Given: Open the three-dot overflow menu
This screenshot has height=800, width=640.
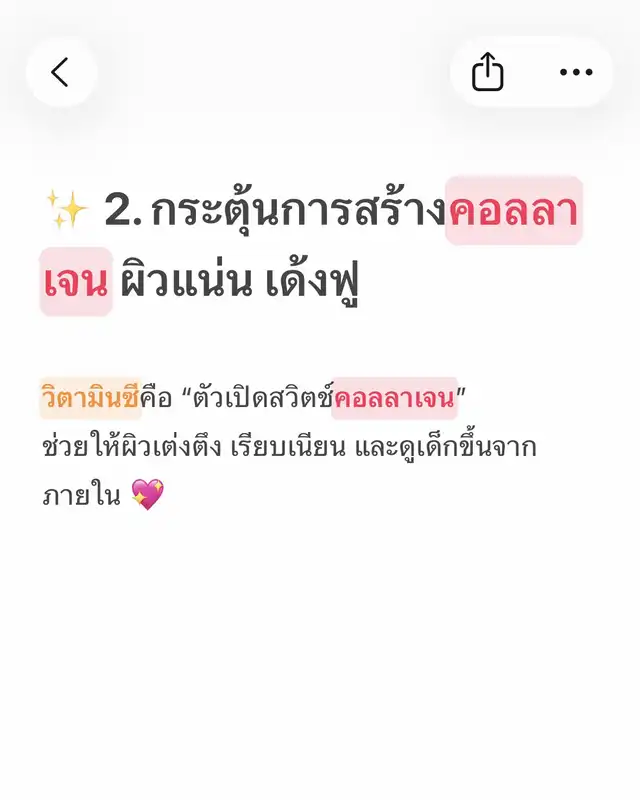Looking at the screenshot, I should tap(576, 72).
